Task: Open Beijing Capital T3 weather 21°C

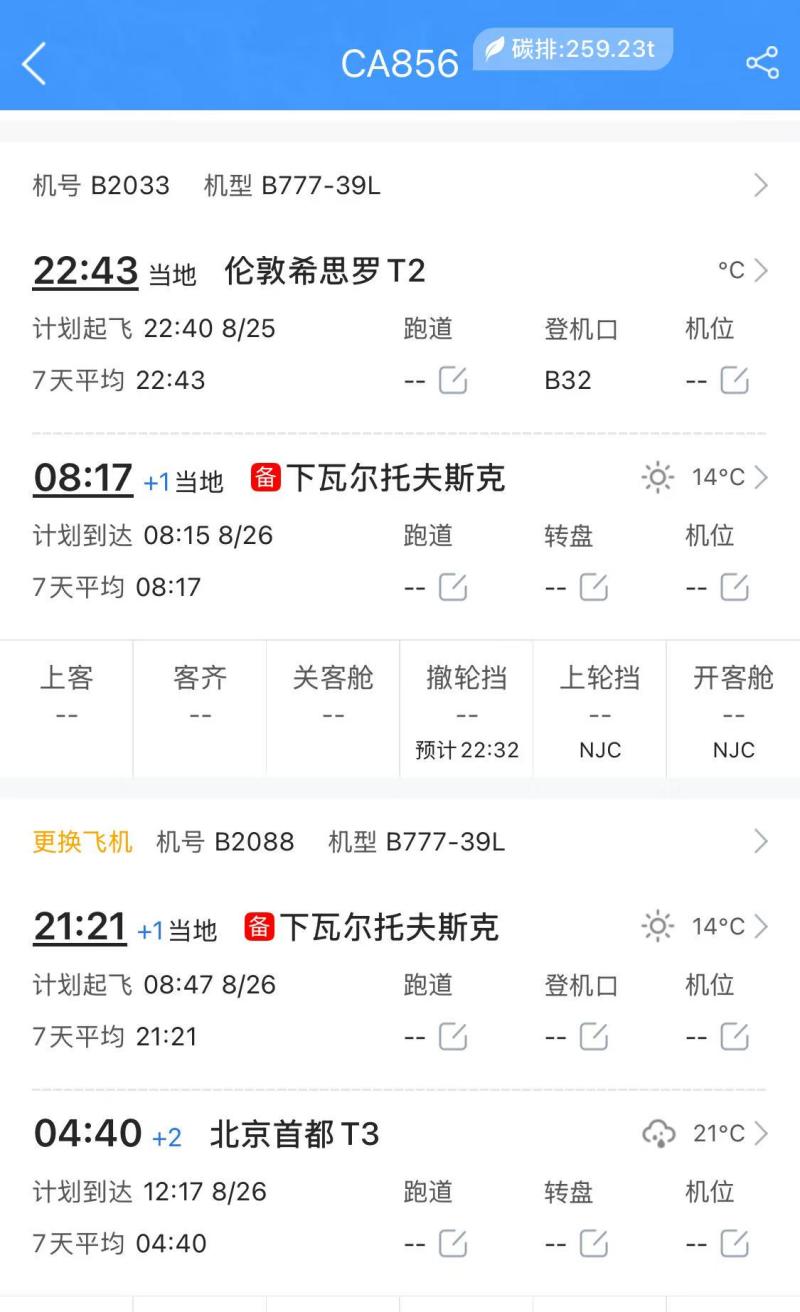Action: point(706,1133)
